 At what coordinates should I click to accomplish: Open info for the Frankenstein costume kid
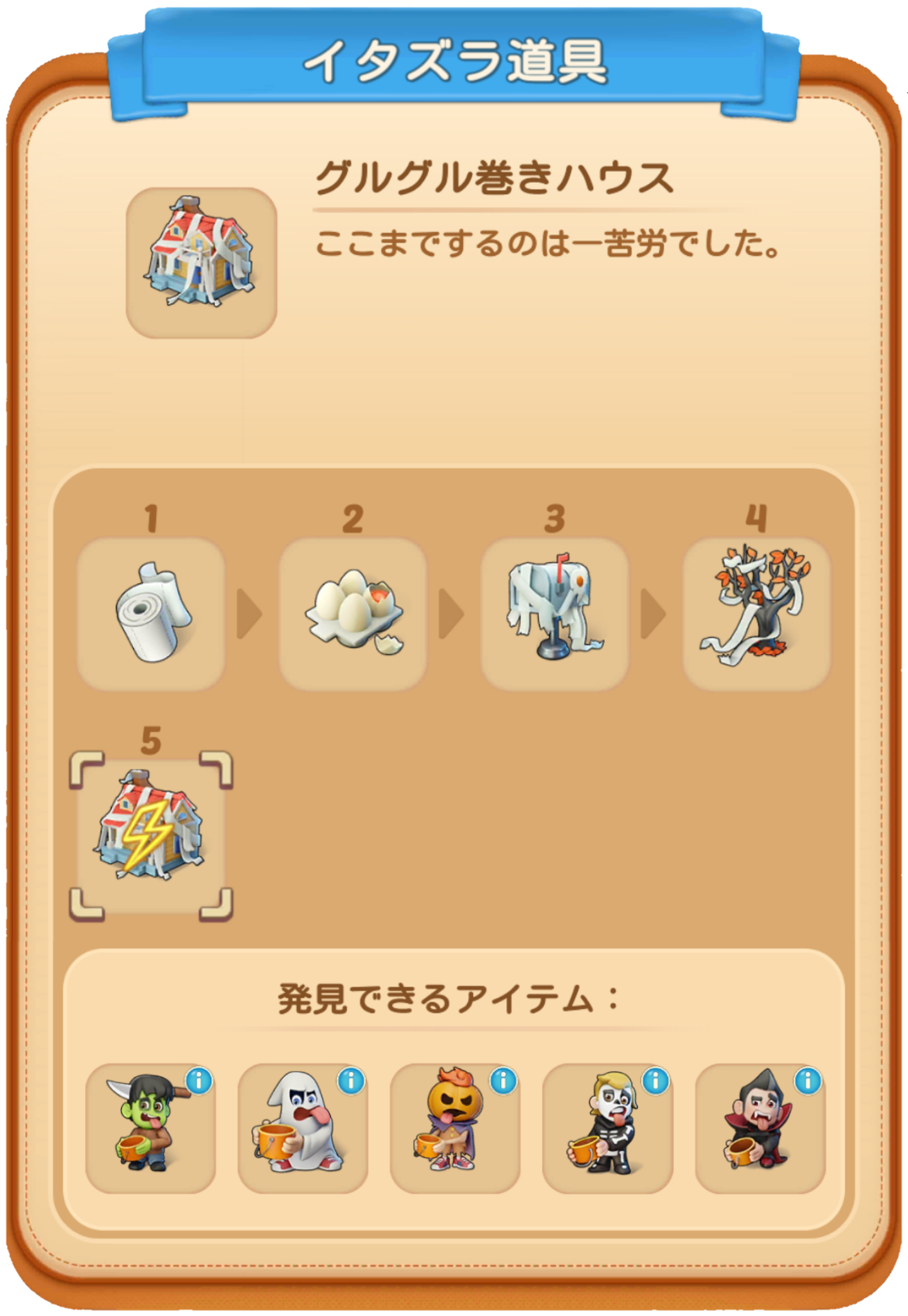(x=198, y=1080)
